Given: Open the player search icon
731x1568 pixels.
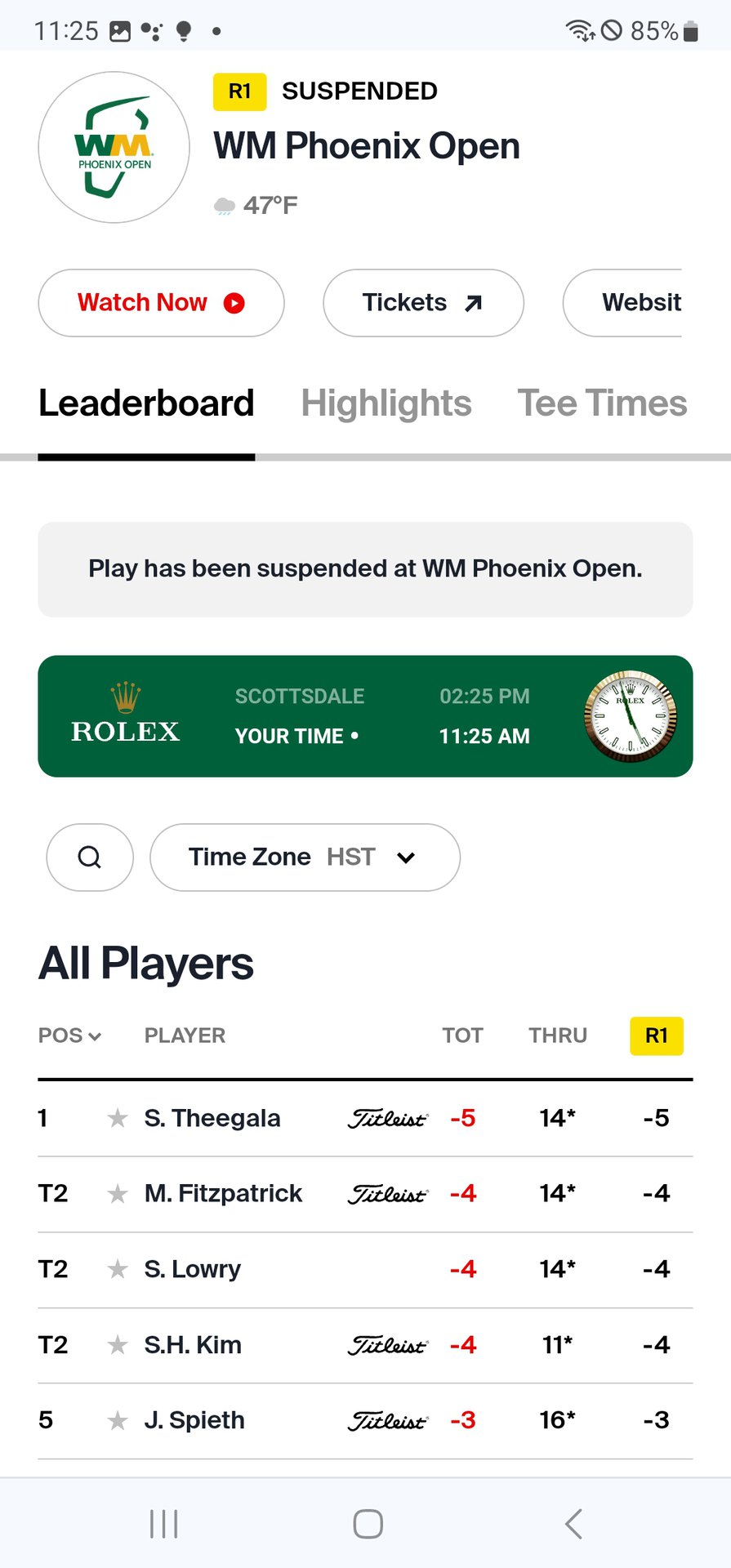Looking at the screenshot, I should 90,857.
